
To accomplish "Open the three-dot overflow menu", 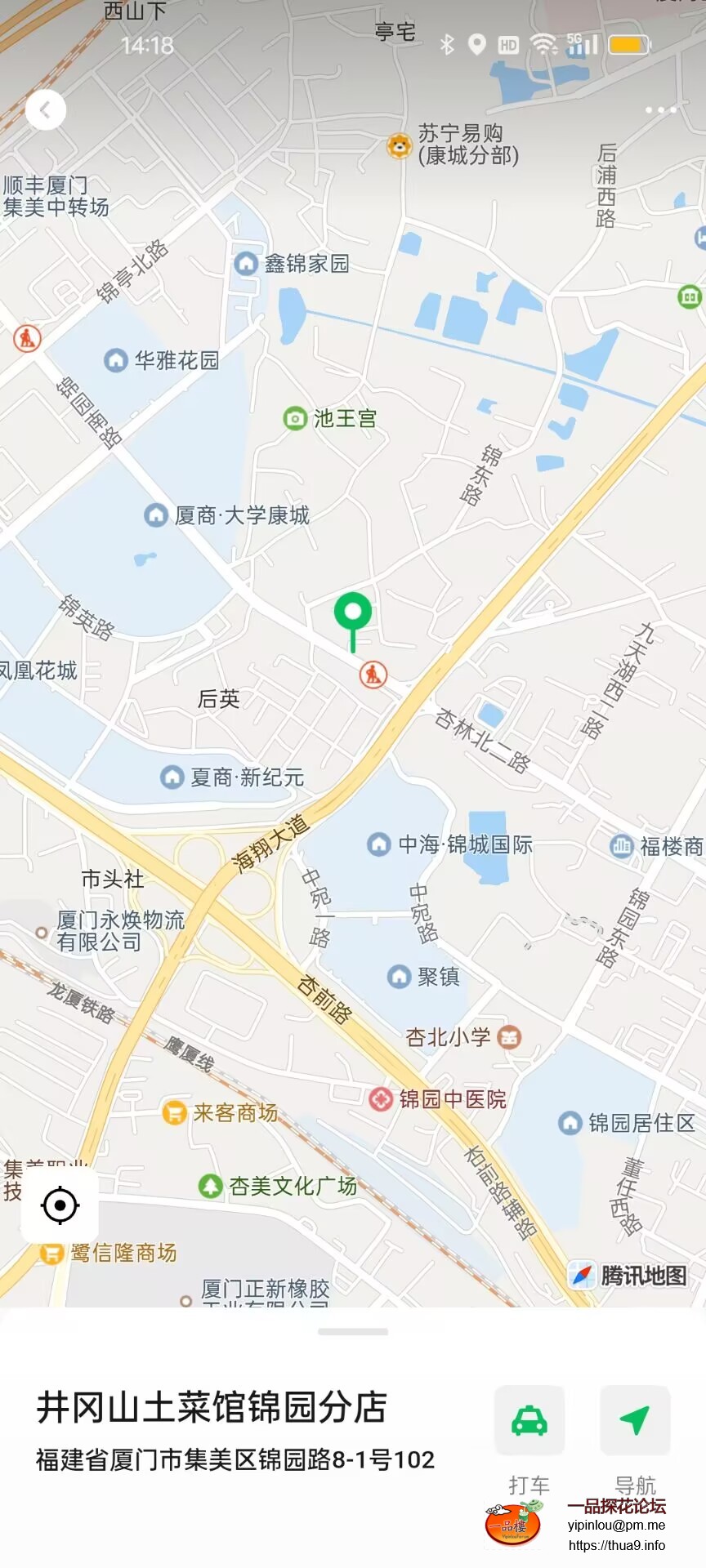I will pyautogui.click(x=660, y=110).
